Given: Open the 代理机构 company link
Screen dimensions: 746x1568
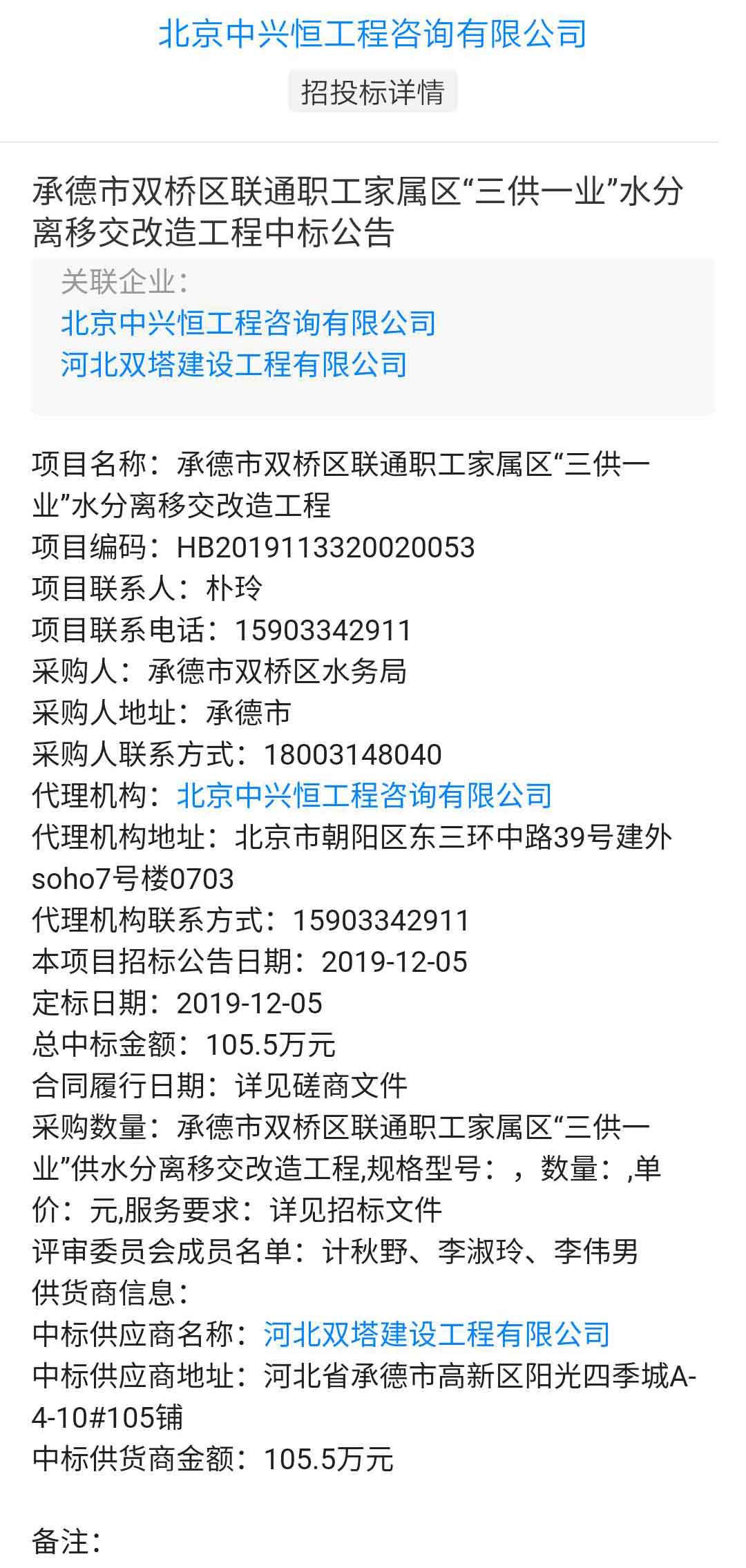Looking at the screenshot, I should click(365, 796).
